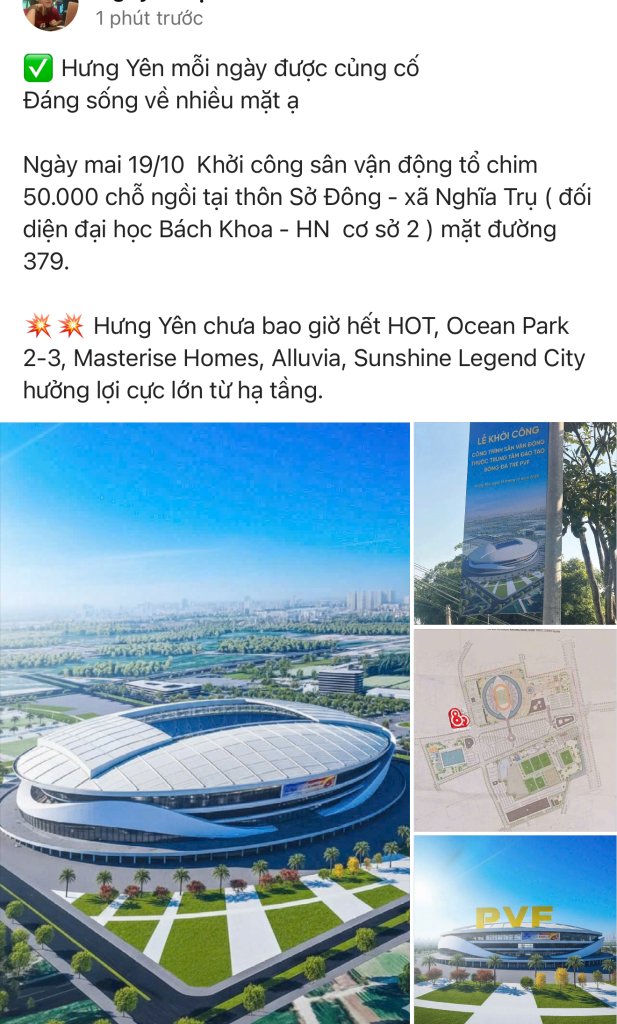
Task: Open the site plan map image
Action: coord(515,730)
